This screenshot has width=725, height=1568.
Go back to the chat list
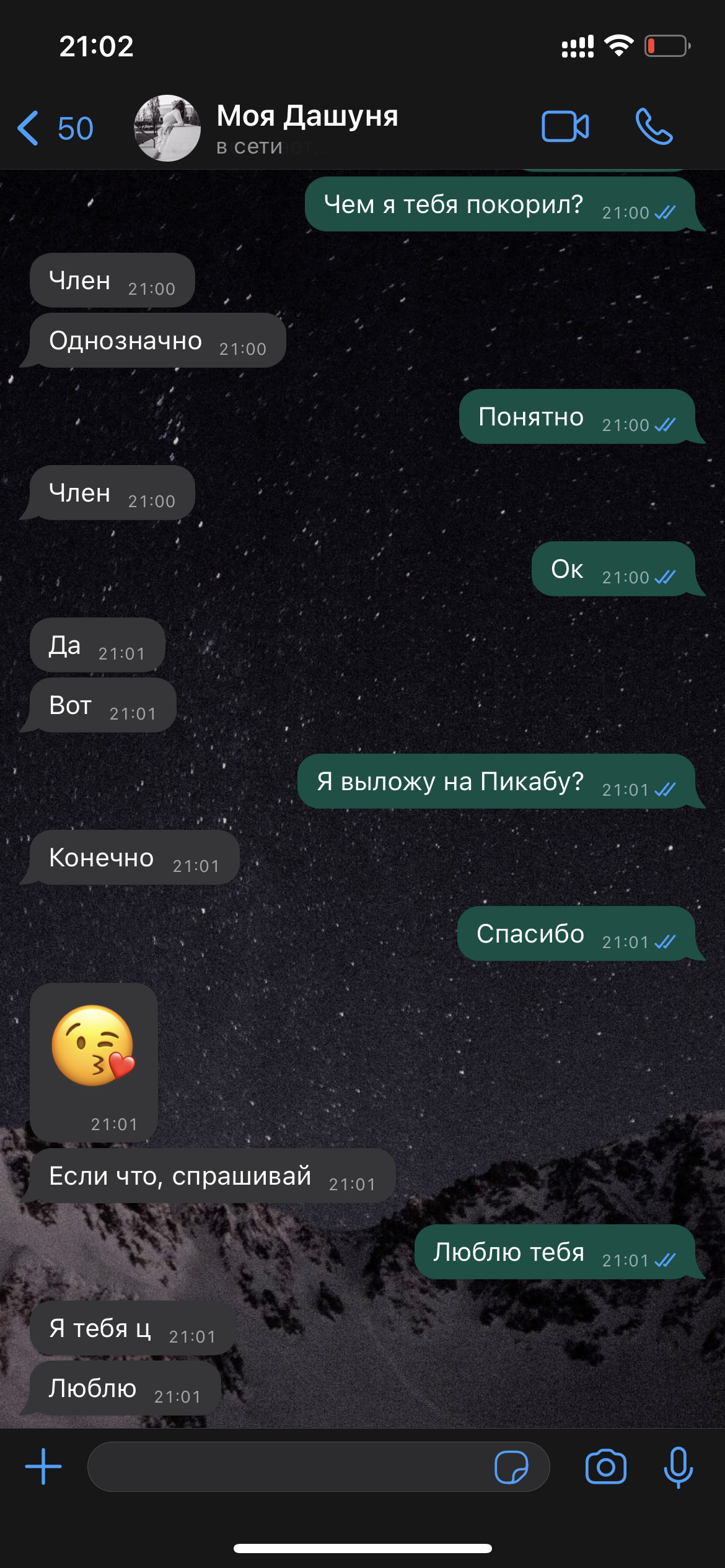pos(55,128)
